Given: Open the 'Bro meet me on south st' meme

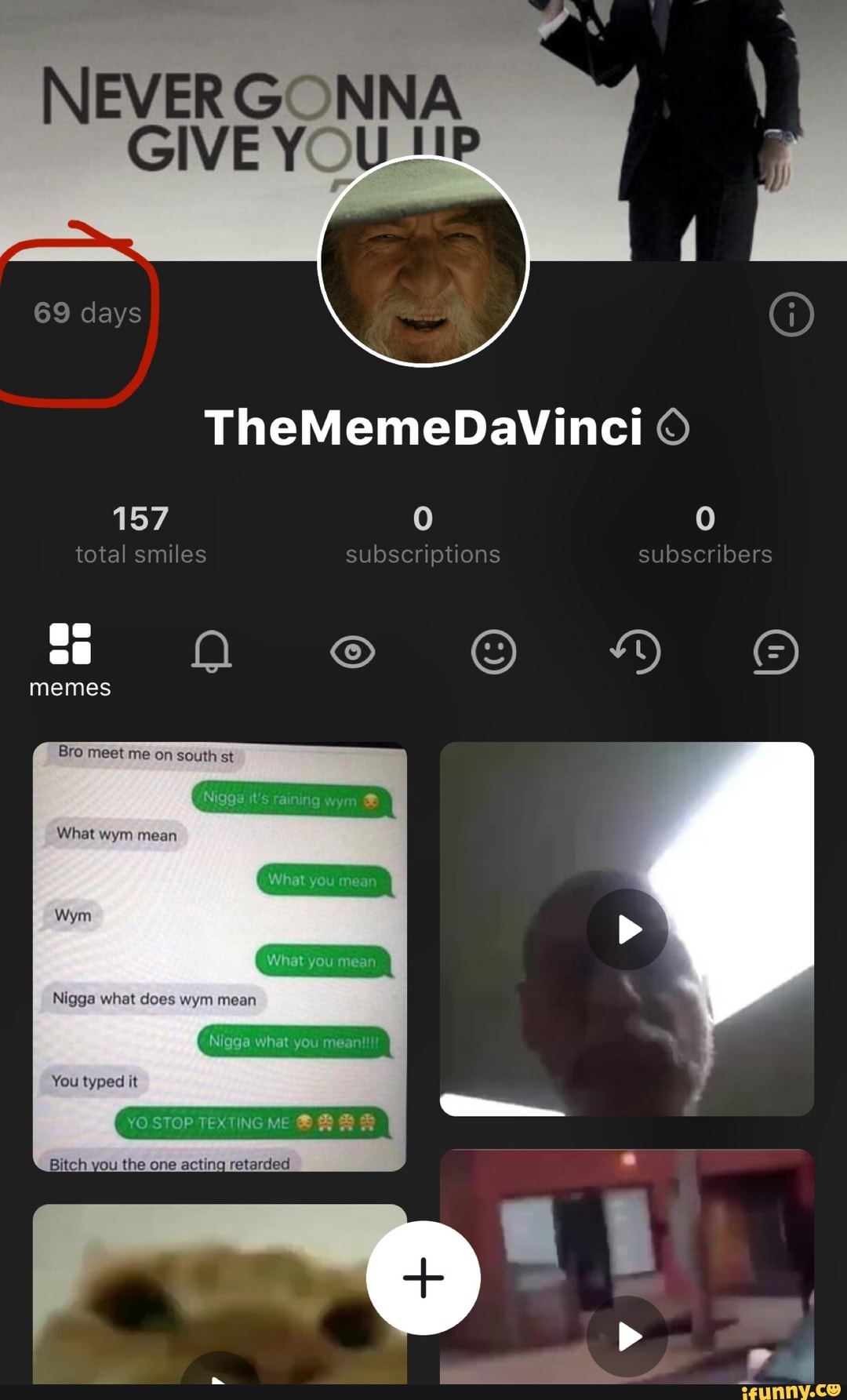Looking at the screenshot, I should pyautogui.click(x=220, y=956).
